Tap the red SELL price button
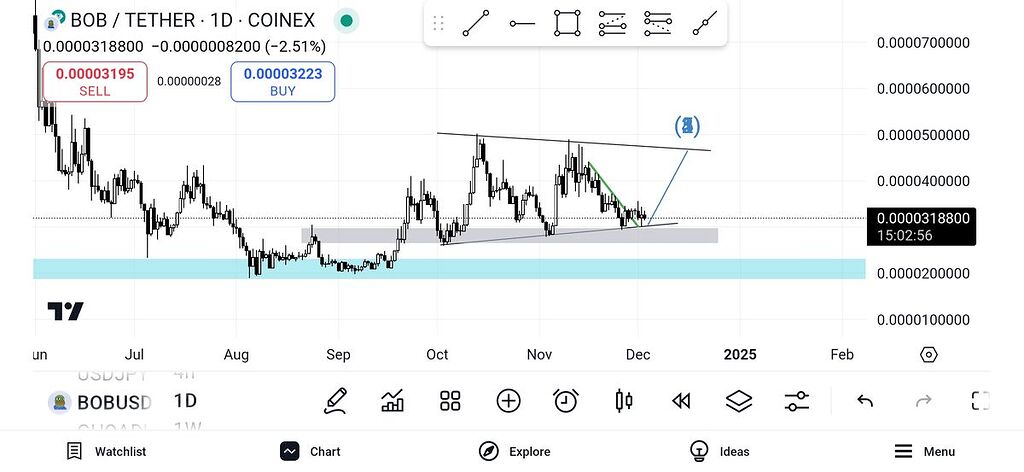1024x472 pixels. tap(95, 81)
